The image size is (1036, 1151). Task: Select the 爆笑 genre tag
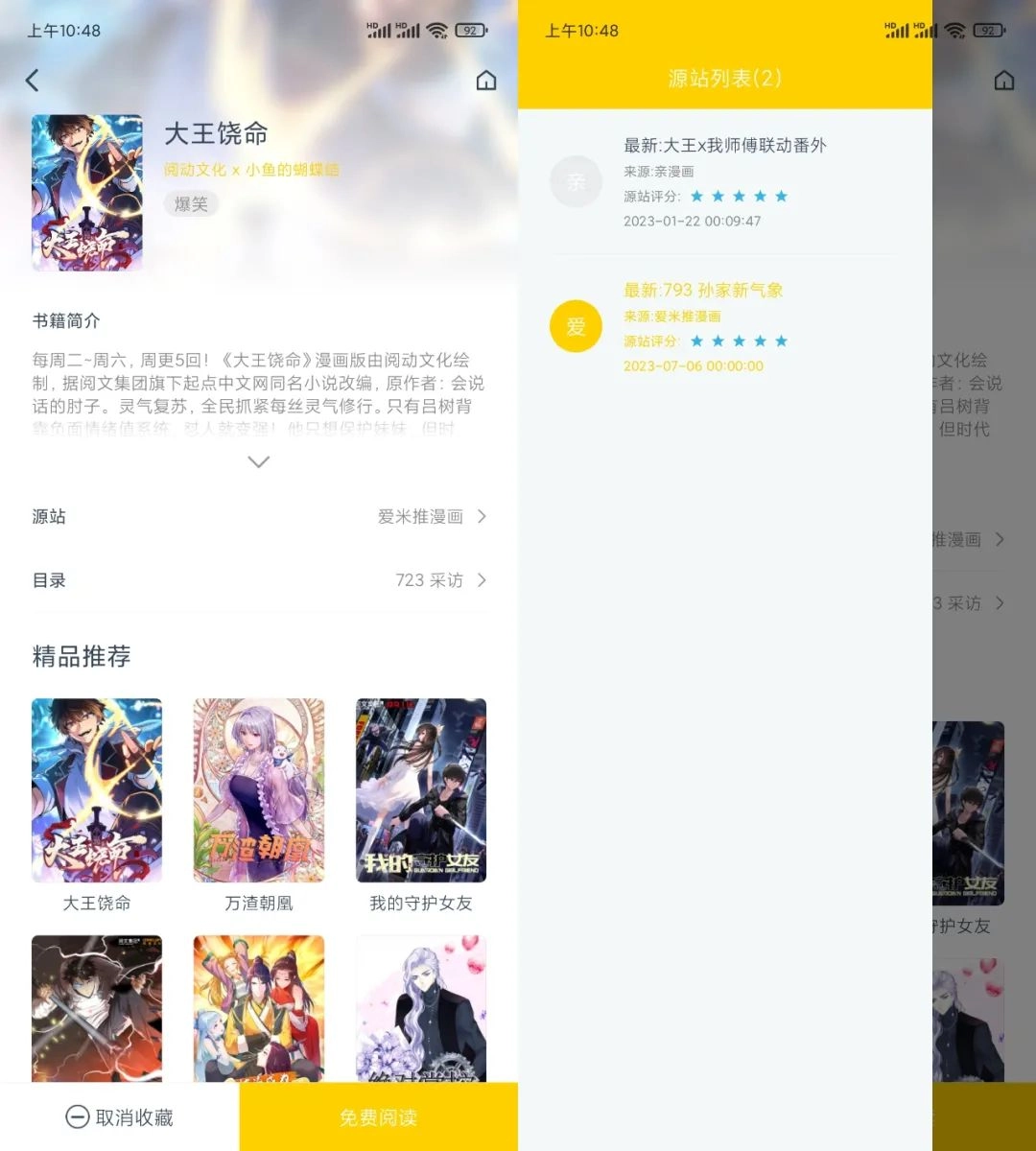click(x=191, y=203)
